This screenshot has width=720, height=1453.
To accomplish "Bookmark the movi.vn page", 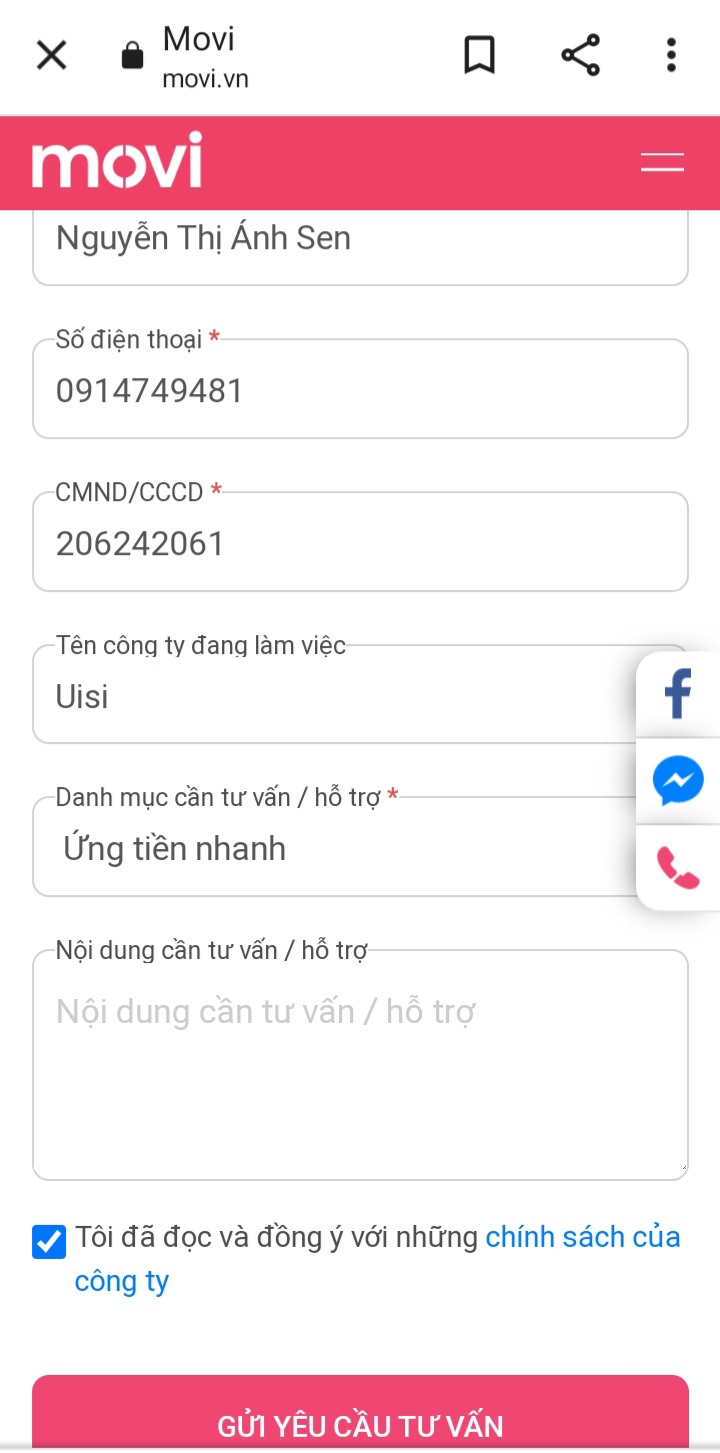I will [480, 55].
